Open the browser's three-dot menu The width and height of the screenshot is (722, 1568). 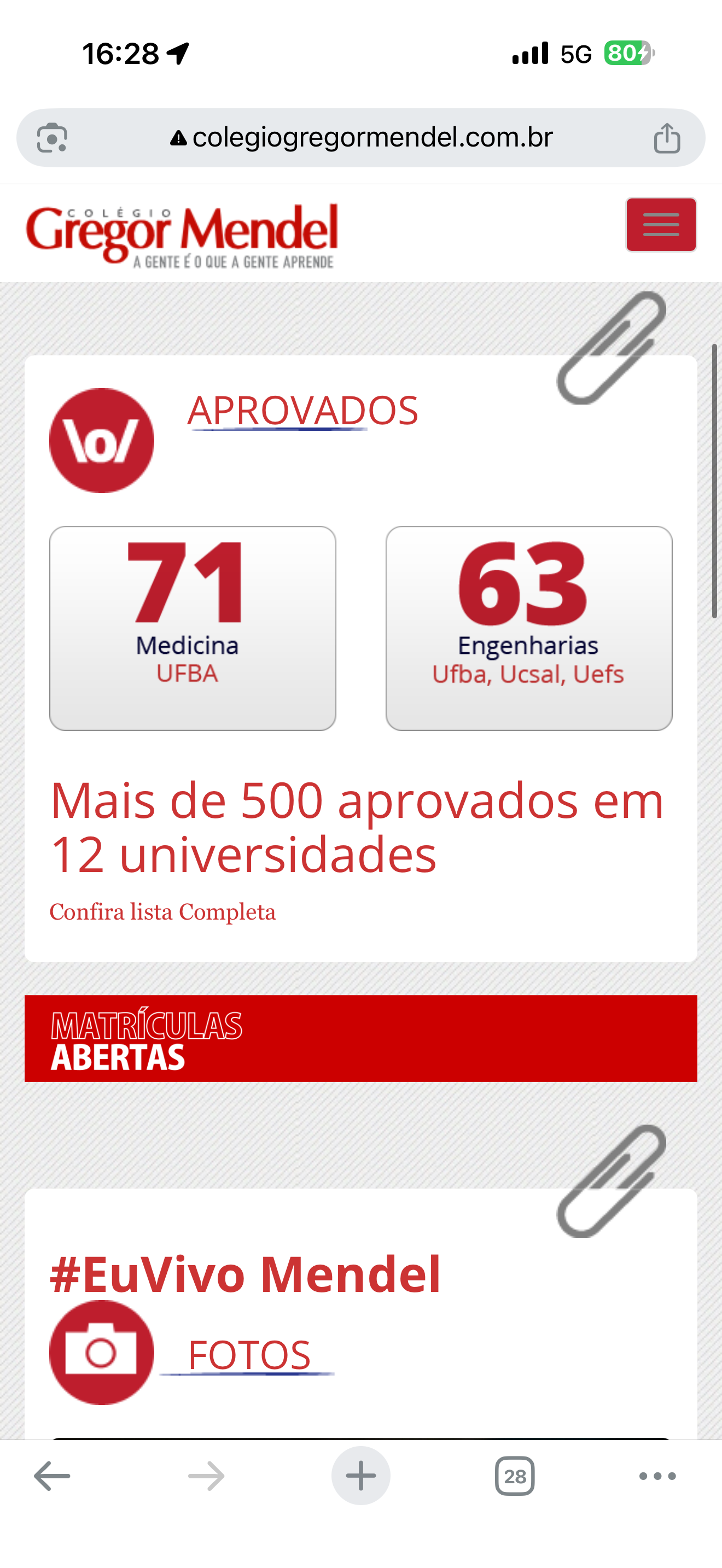pyautogui.click(x=657, y=1476)
